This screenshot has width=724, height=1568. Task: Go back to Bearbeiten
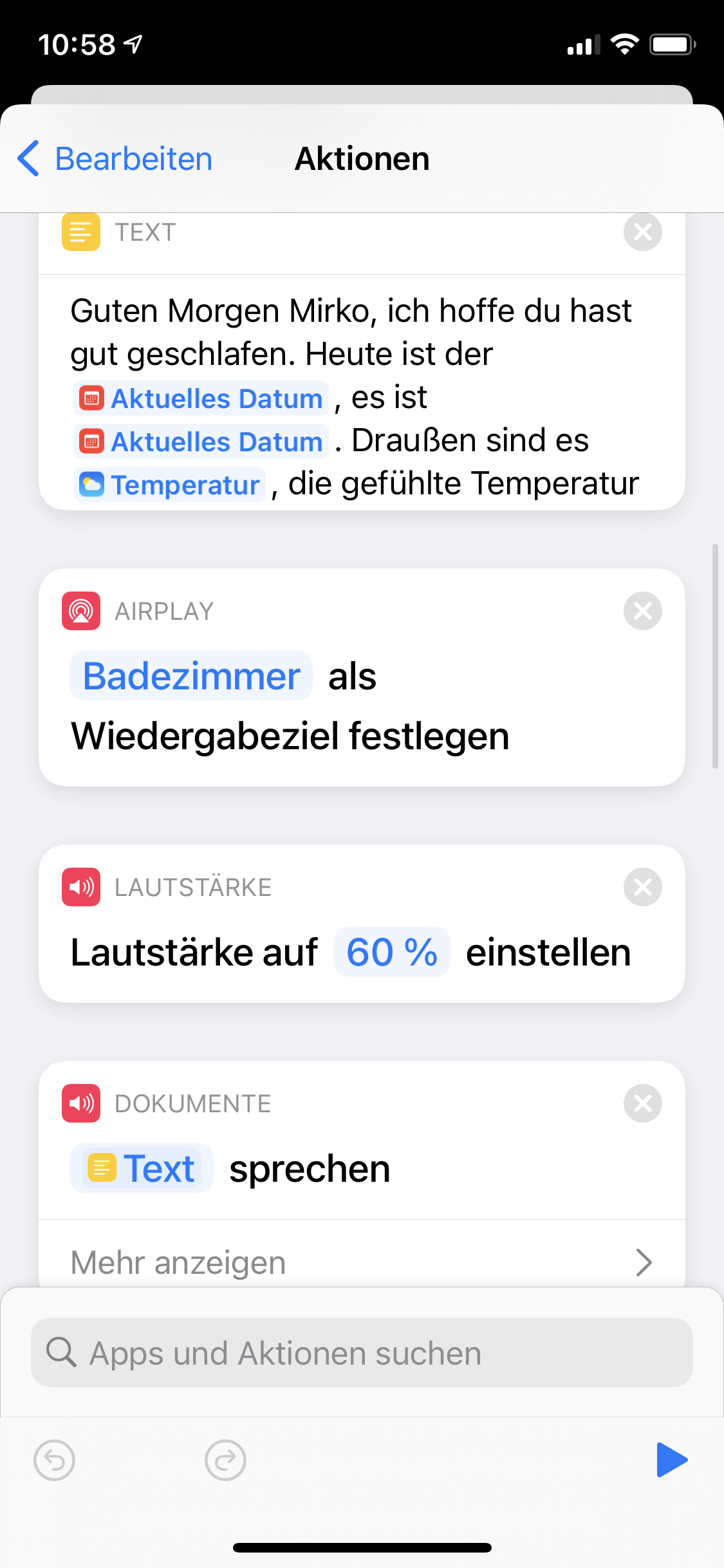pyautogui.click(x=115, y=159)
